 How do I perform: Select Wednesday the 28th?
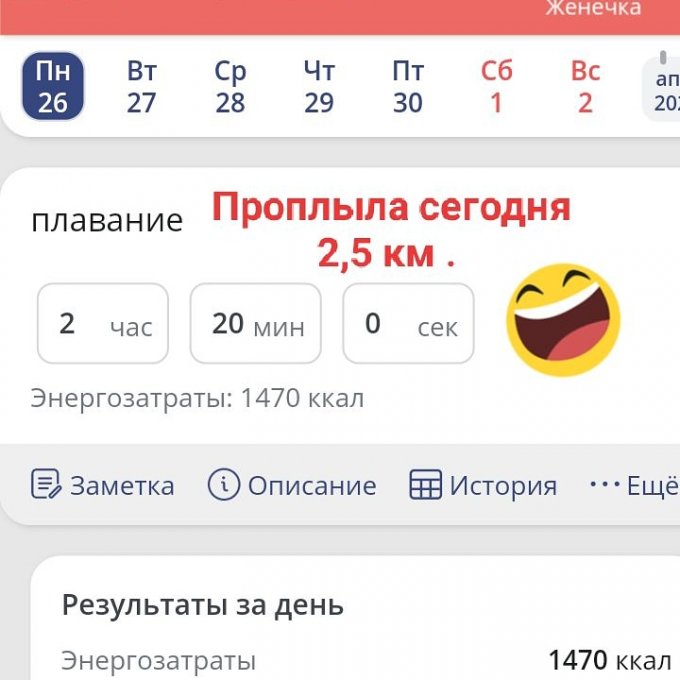(x=230, y=87)
